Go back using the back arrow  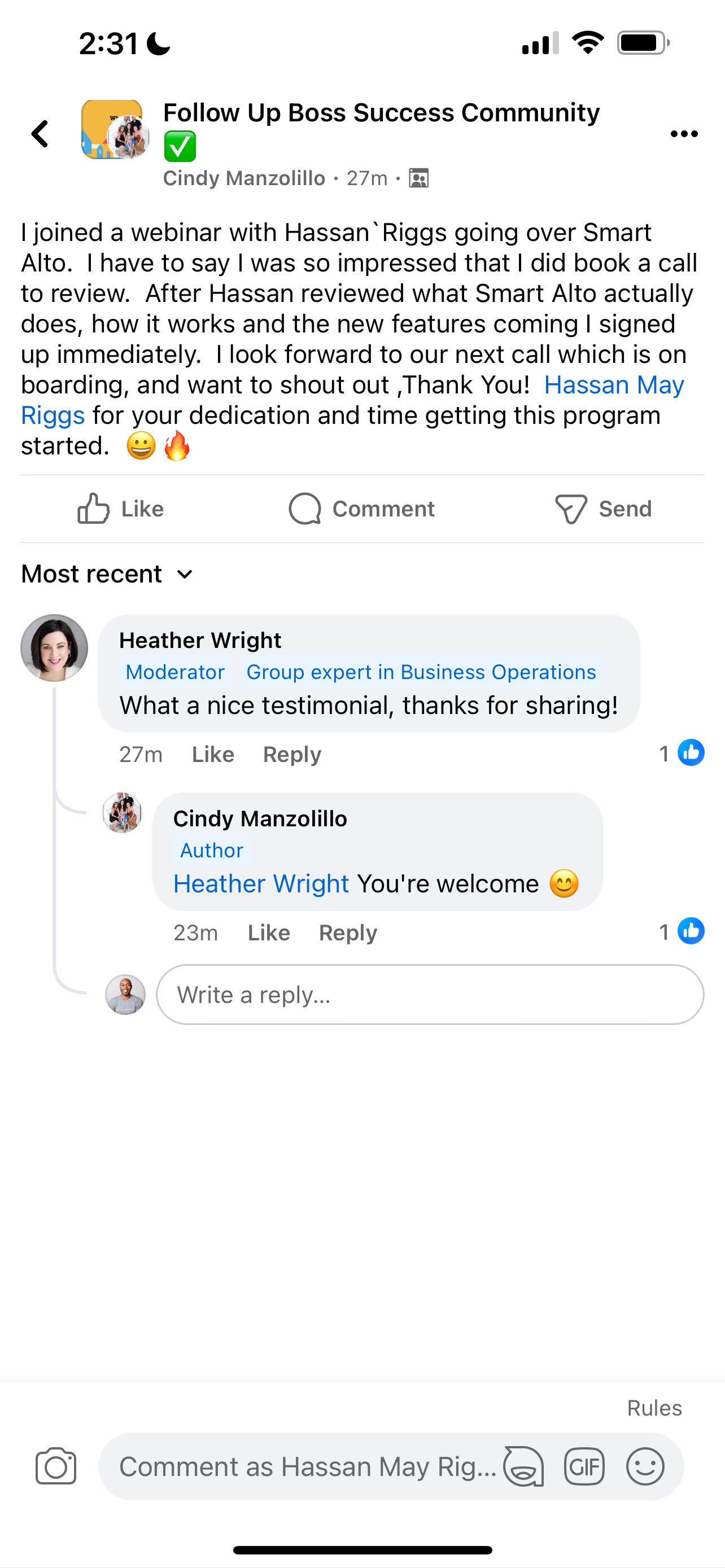[40, 134]
